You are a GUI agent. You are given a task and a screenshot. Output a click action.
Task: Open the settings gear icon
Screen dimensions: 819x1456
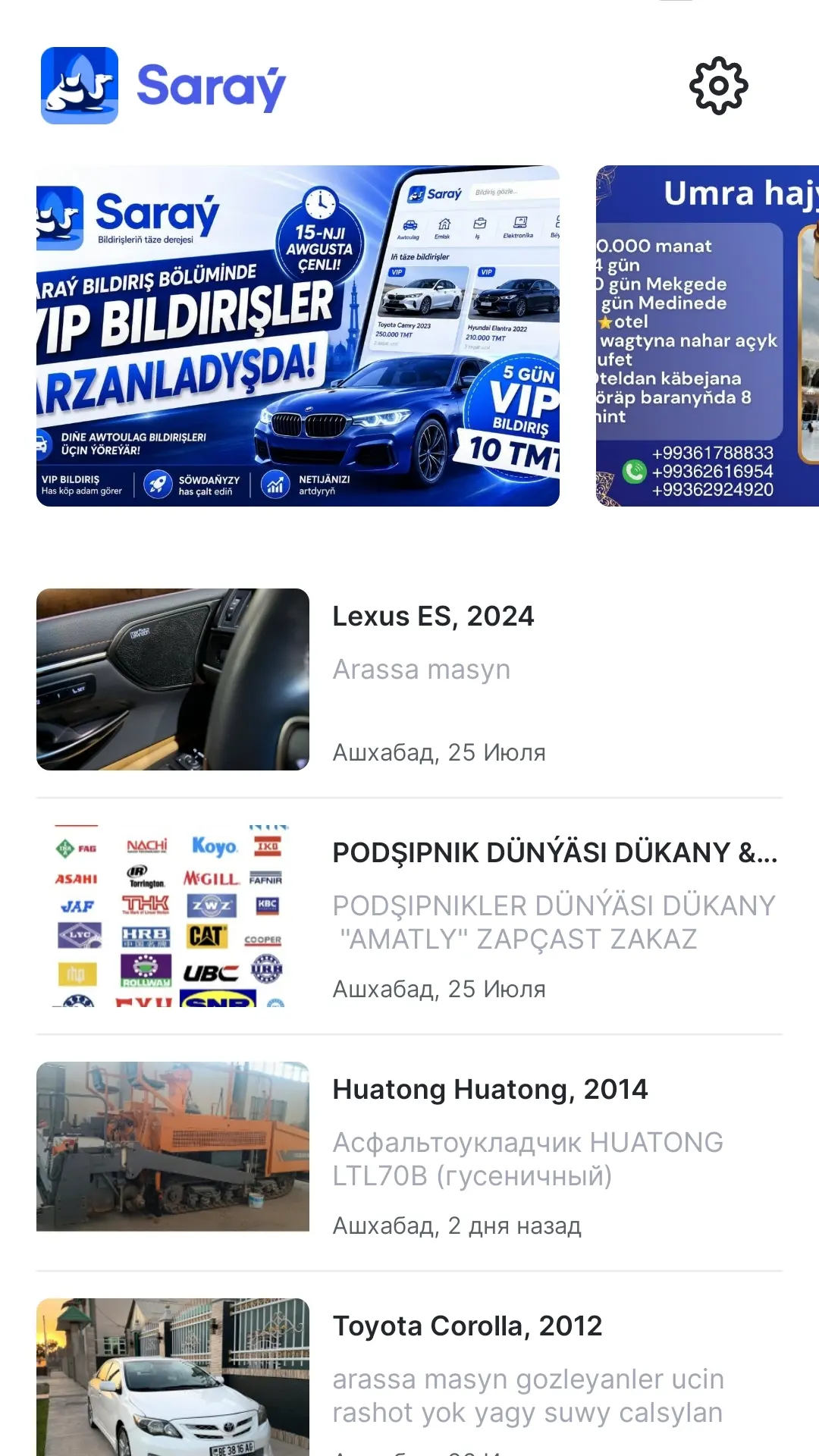(718, 86)
